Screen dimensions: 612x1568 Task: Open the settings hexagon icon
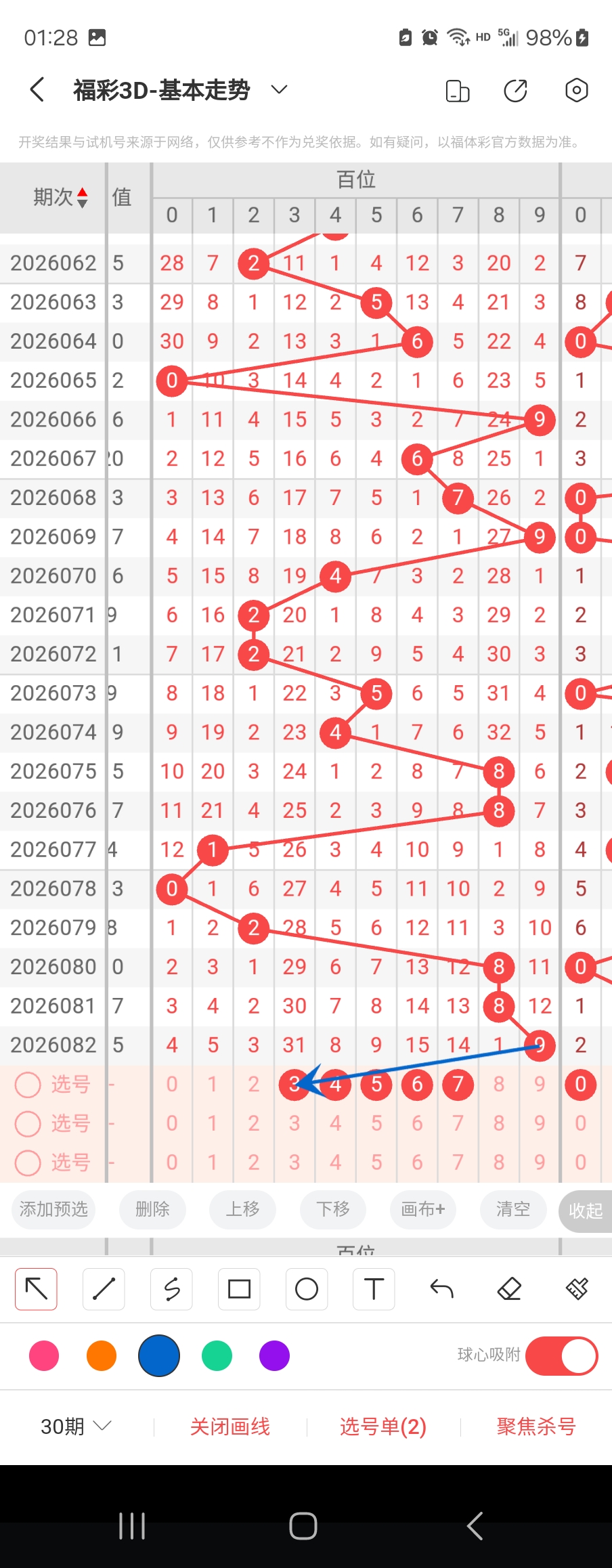click(x=576, y=90)
